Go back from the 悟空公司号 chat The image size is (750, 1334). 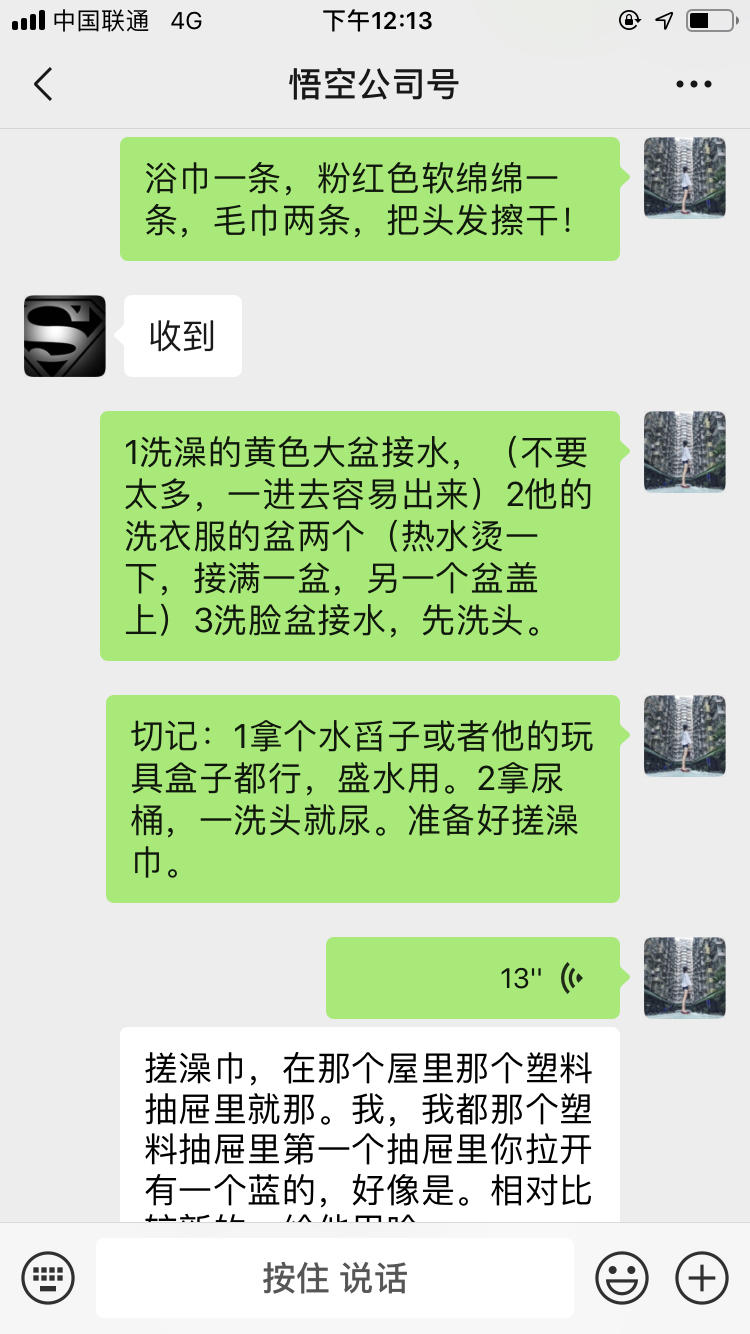point(43,85)
